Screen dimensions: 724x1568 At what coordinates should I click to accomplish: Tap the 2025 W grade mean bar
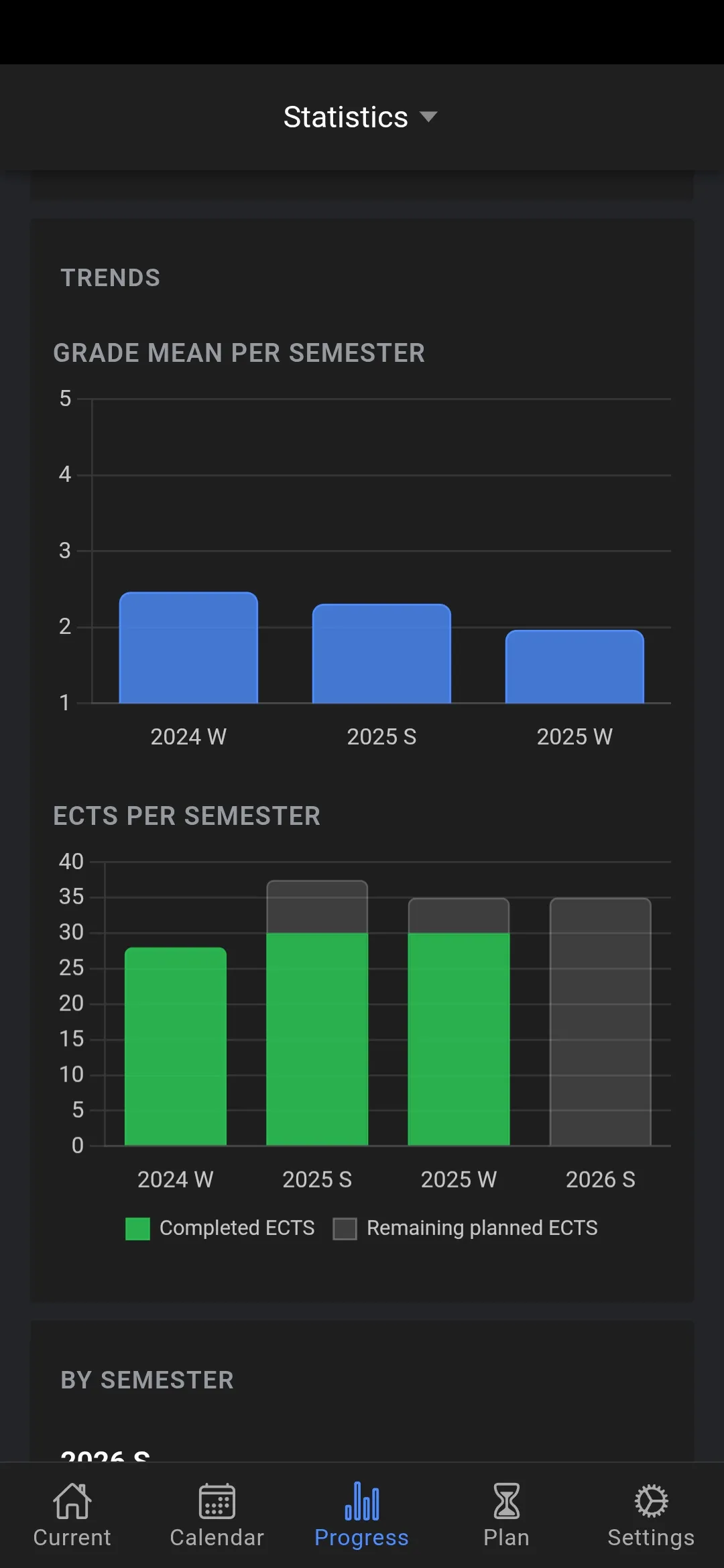pos(575,667)
